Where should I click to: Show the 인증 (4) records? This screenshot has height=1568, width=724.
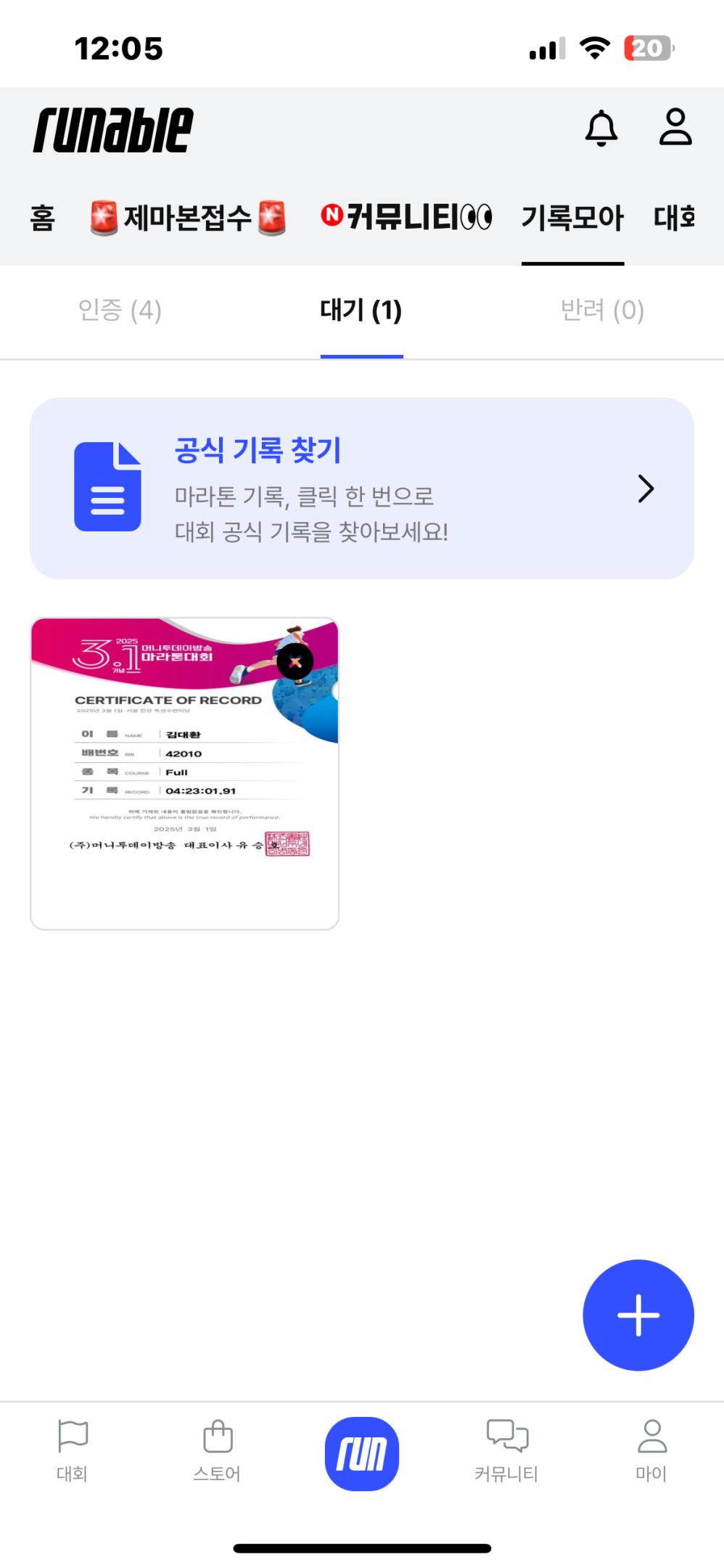pyautogui.click(x=120, y=311)
